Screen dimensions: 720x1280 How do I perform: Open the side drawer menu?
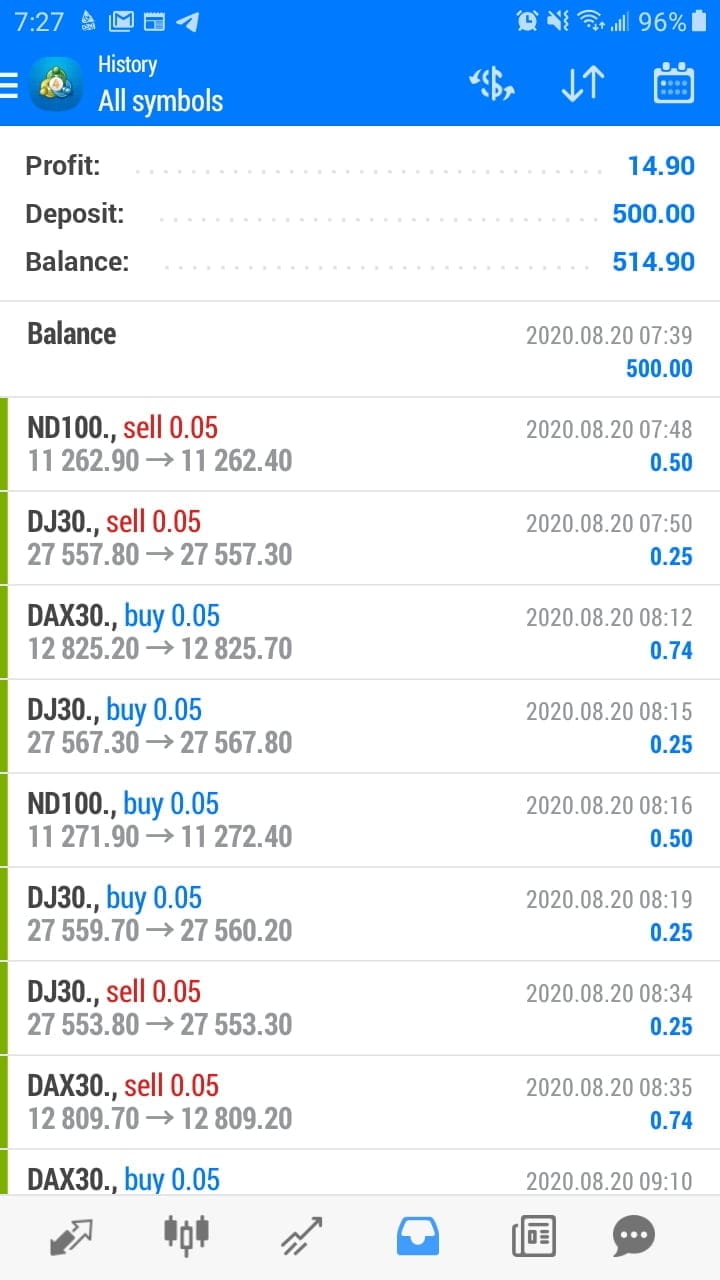[12, 86]
